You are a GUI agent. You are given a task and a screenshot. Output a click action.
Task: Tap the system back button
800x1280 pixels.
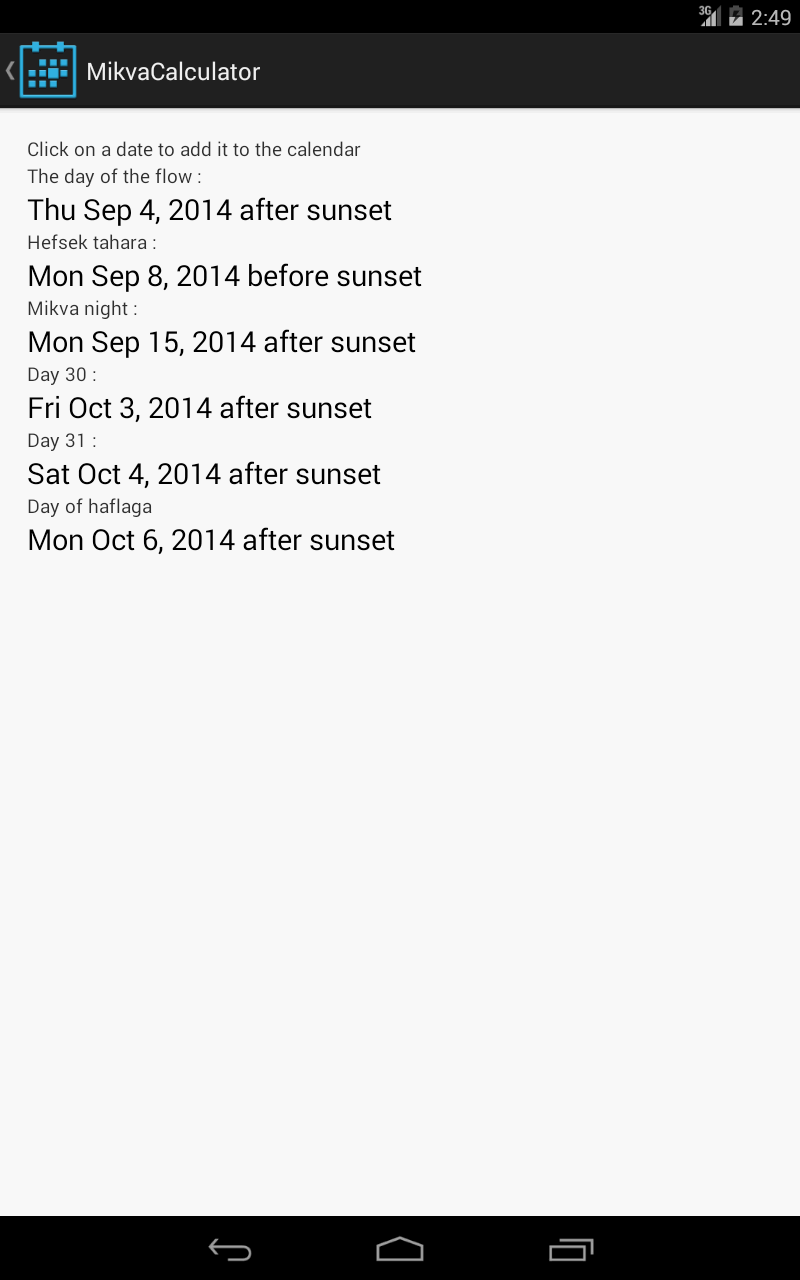(230, 1249)
